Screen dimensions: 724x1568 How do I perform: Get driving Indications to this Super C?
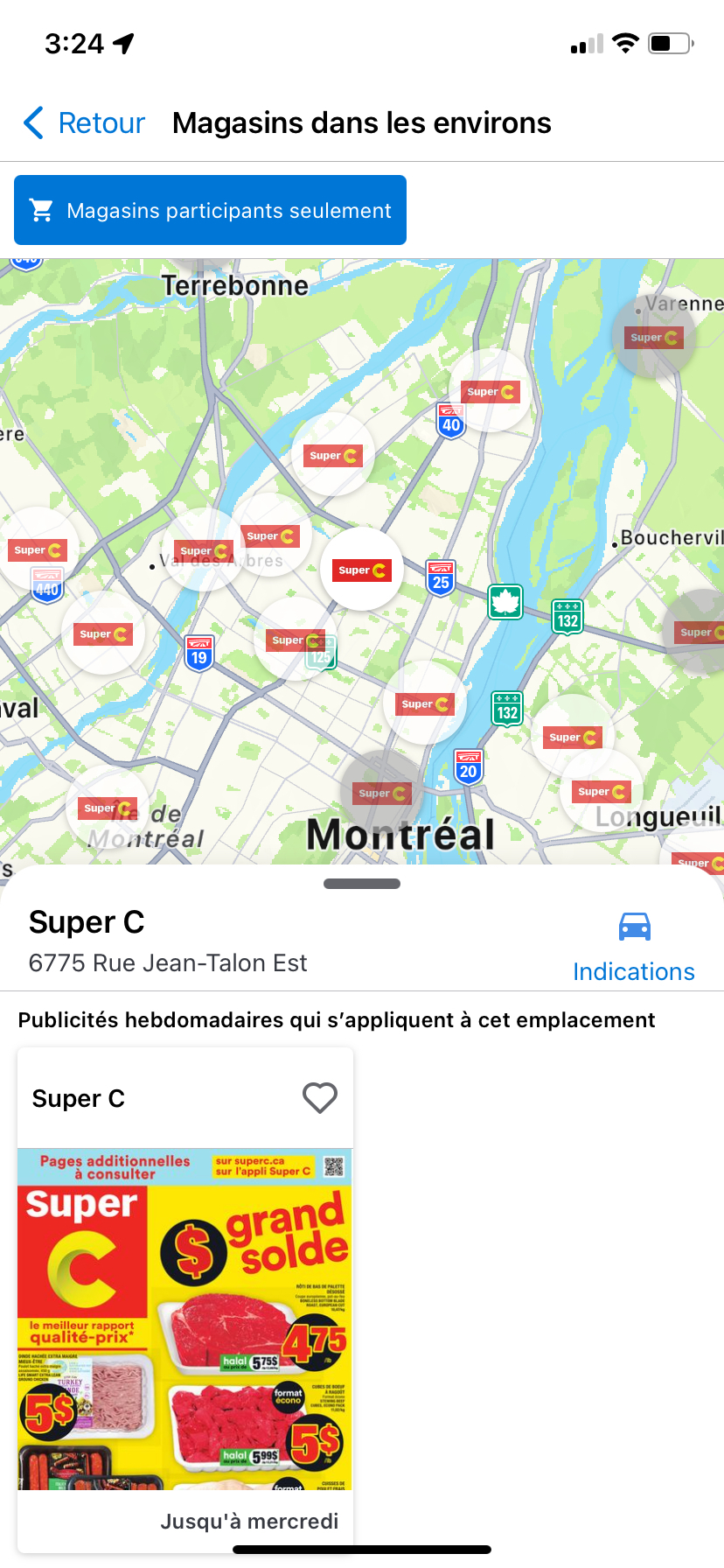click(x=634, y=947)
